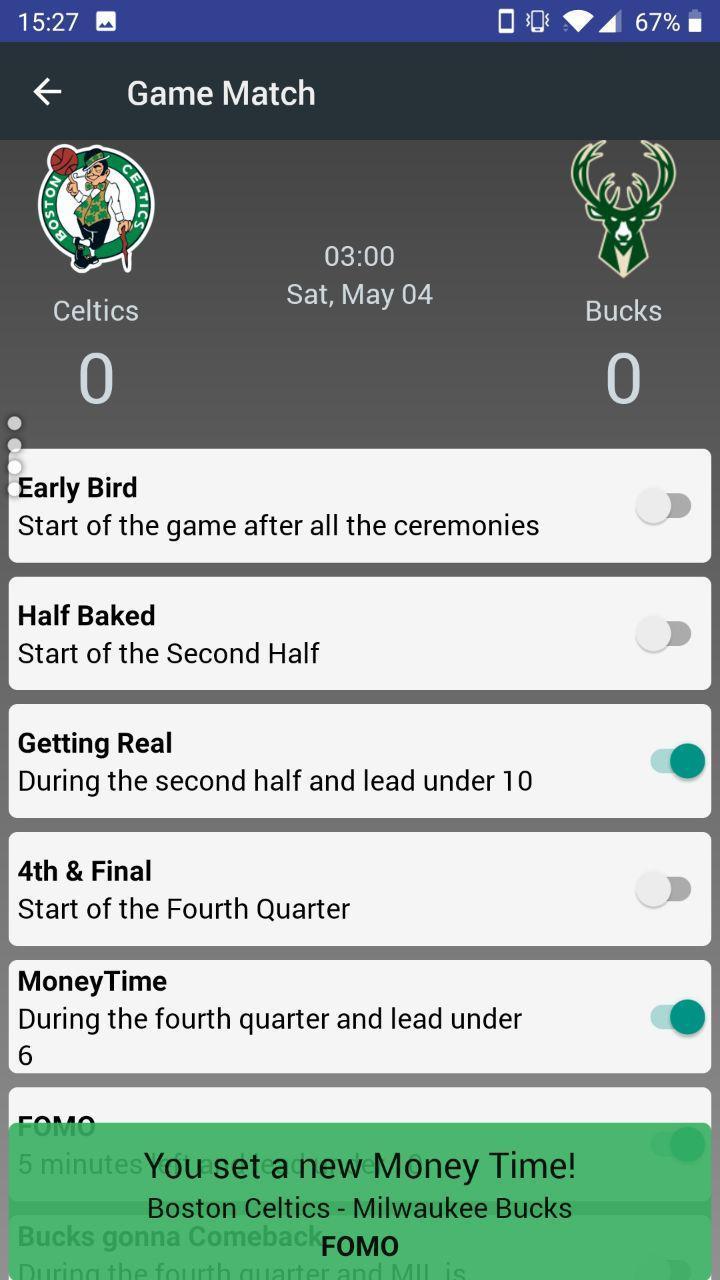
Task: Toggle on the 4th & Final alert
Action: pos(665,889)
